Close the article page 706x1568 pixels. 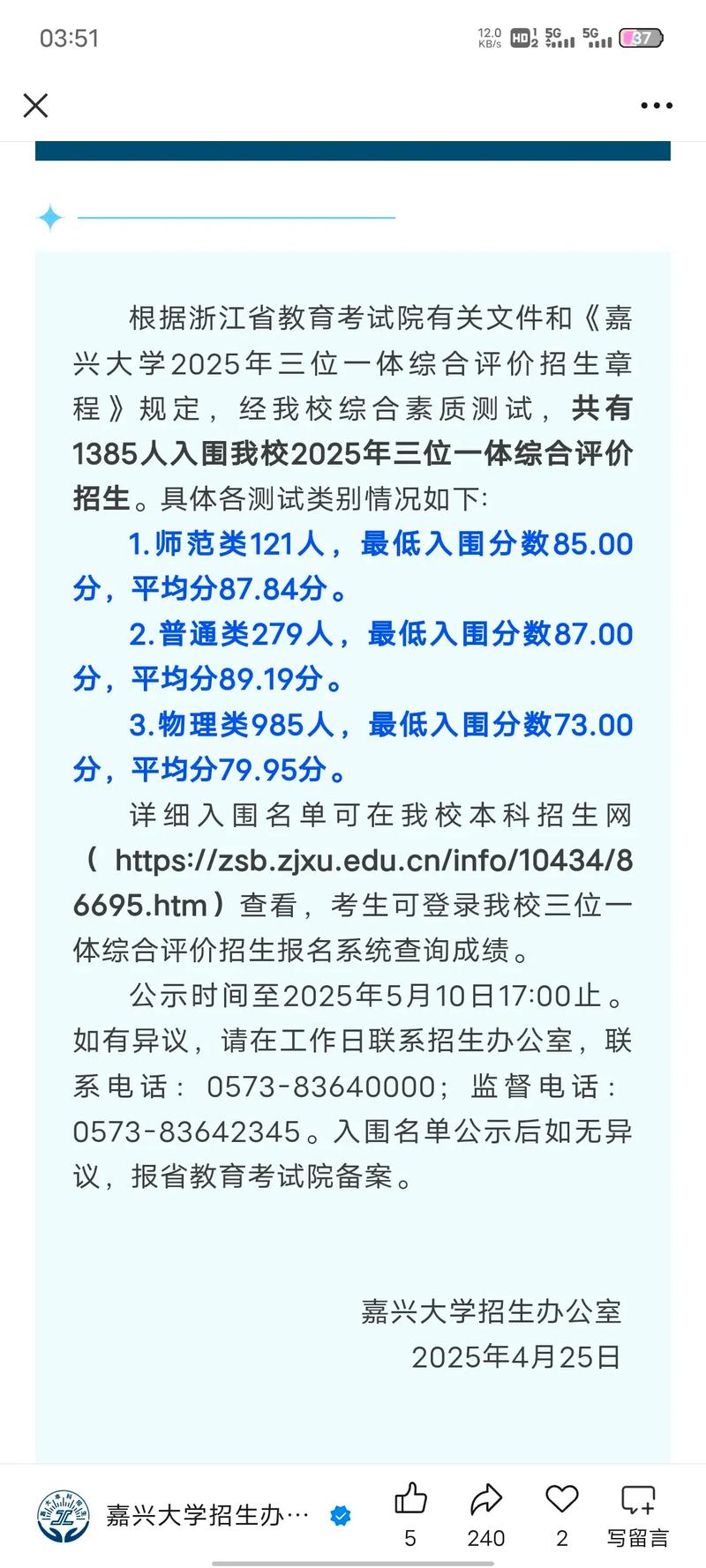pos(35,106)
